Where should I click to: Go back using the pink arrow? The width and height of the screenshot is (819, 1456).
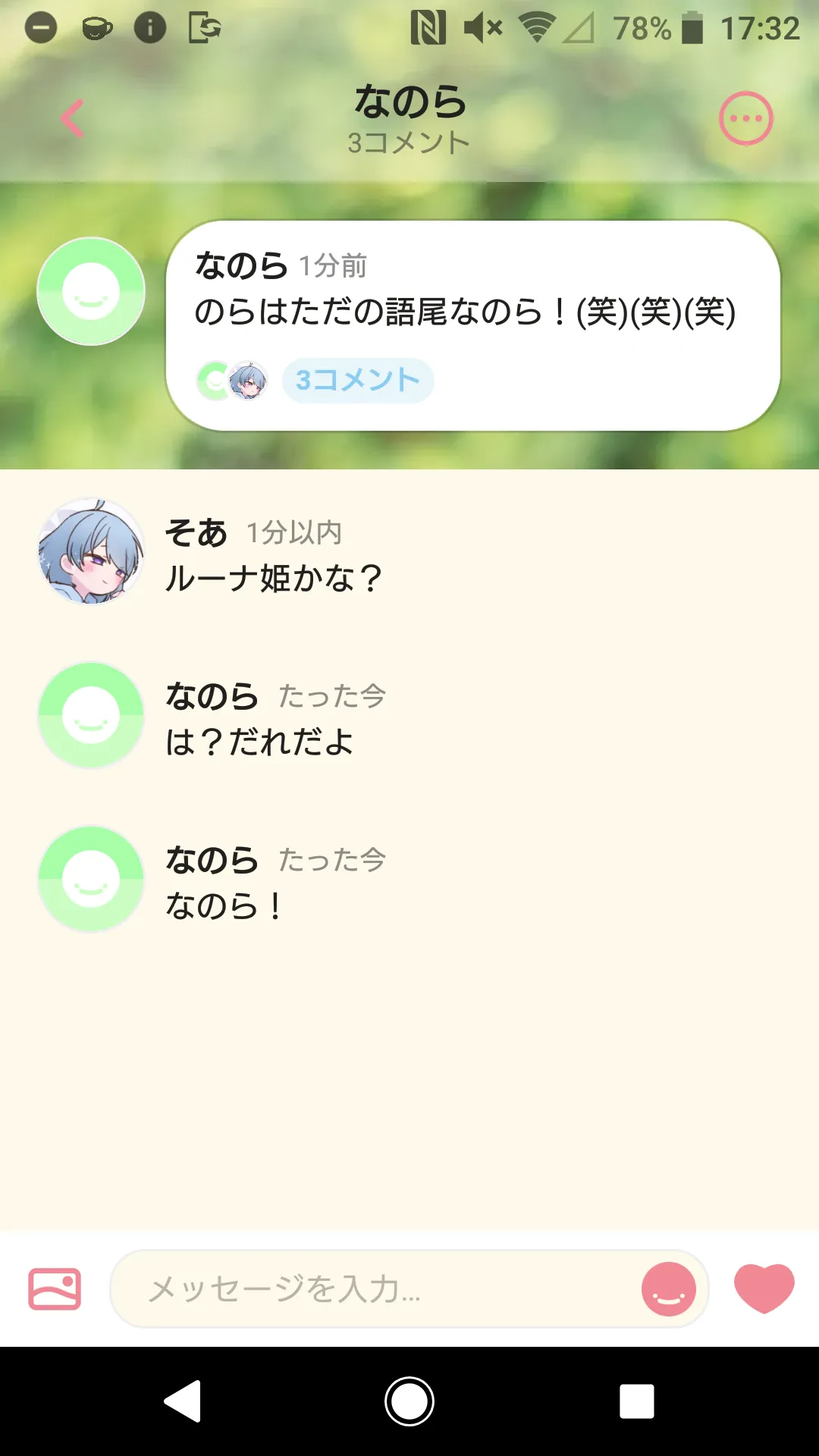click(x=73, y=119)
